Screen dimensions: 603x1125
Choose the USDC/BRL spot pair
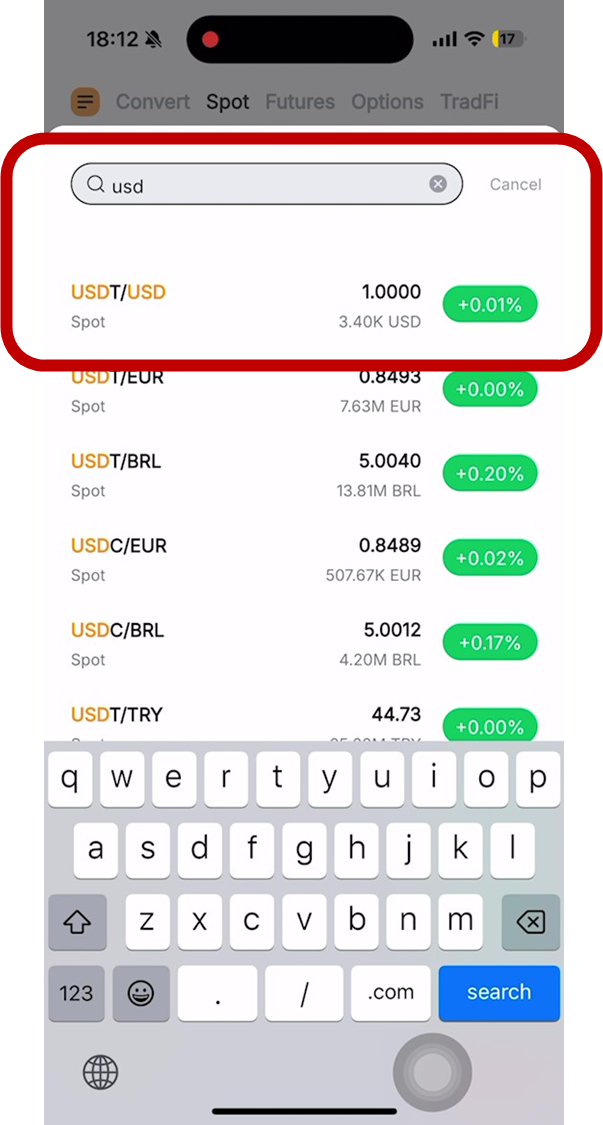pos(304,644)
